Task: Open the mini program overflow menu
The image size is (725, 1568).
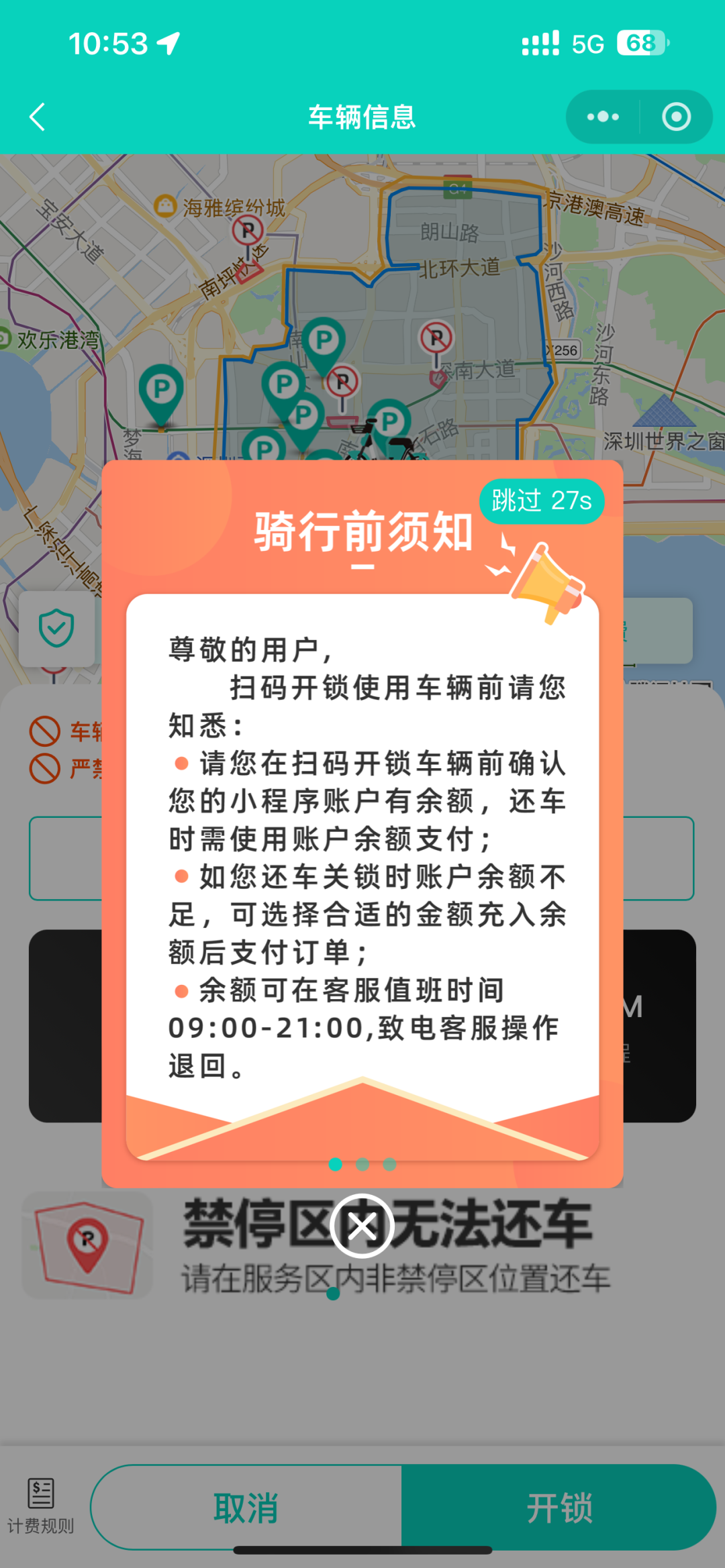Action: point(603,117)
